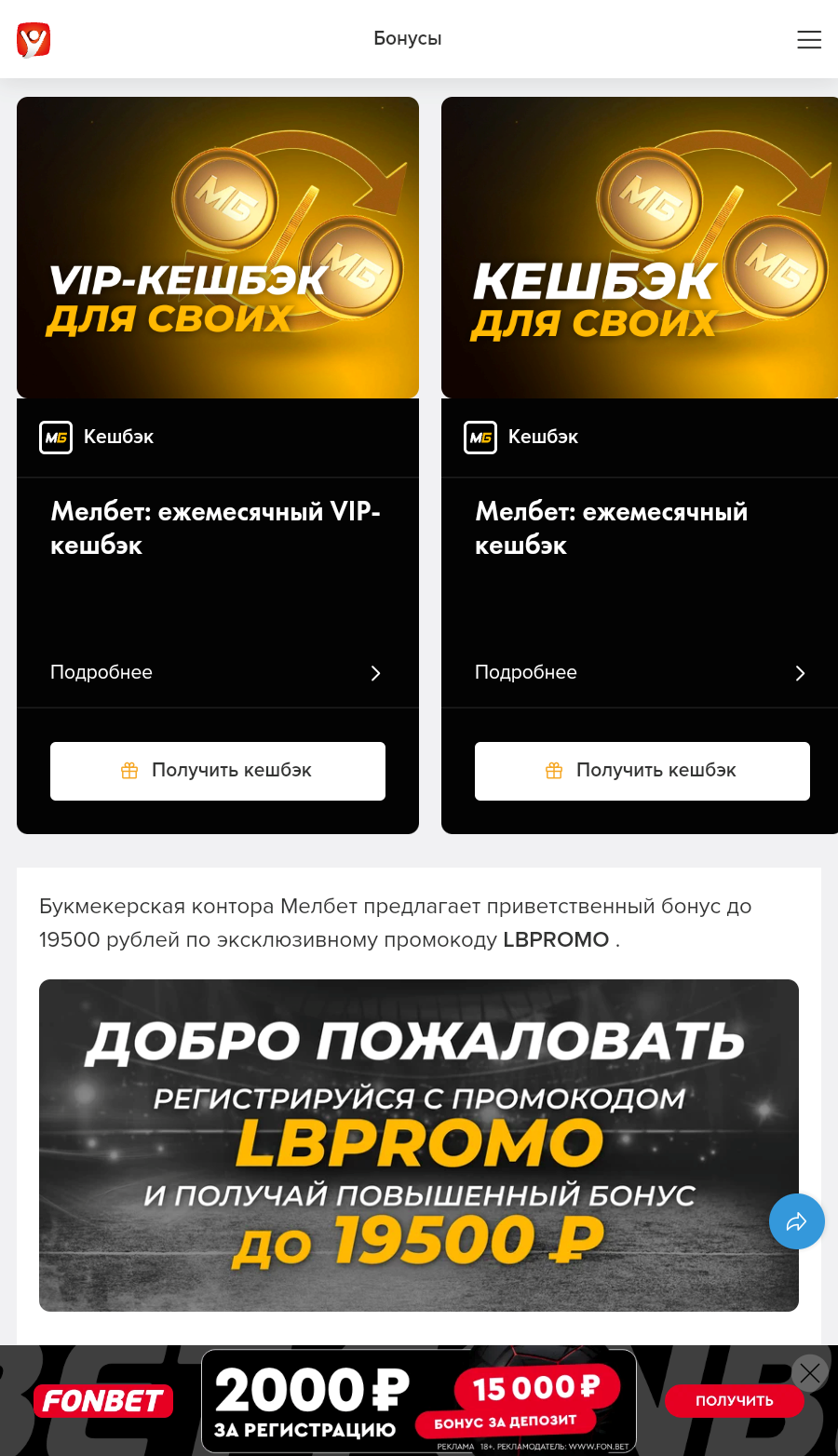Open Подробнее under Мелбет ежемесячный VIP-кешбэк
The width and height of the screenshot is (838, 1456).
[217, 673]
